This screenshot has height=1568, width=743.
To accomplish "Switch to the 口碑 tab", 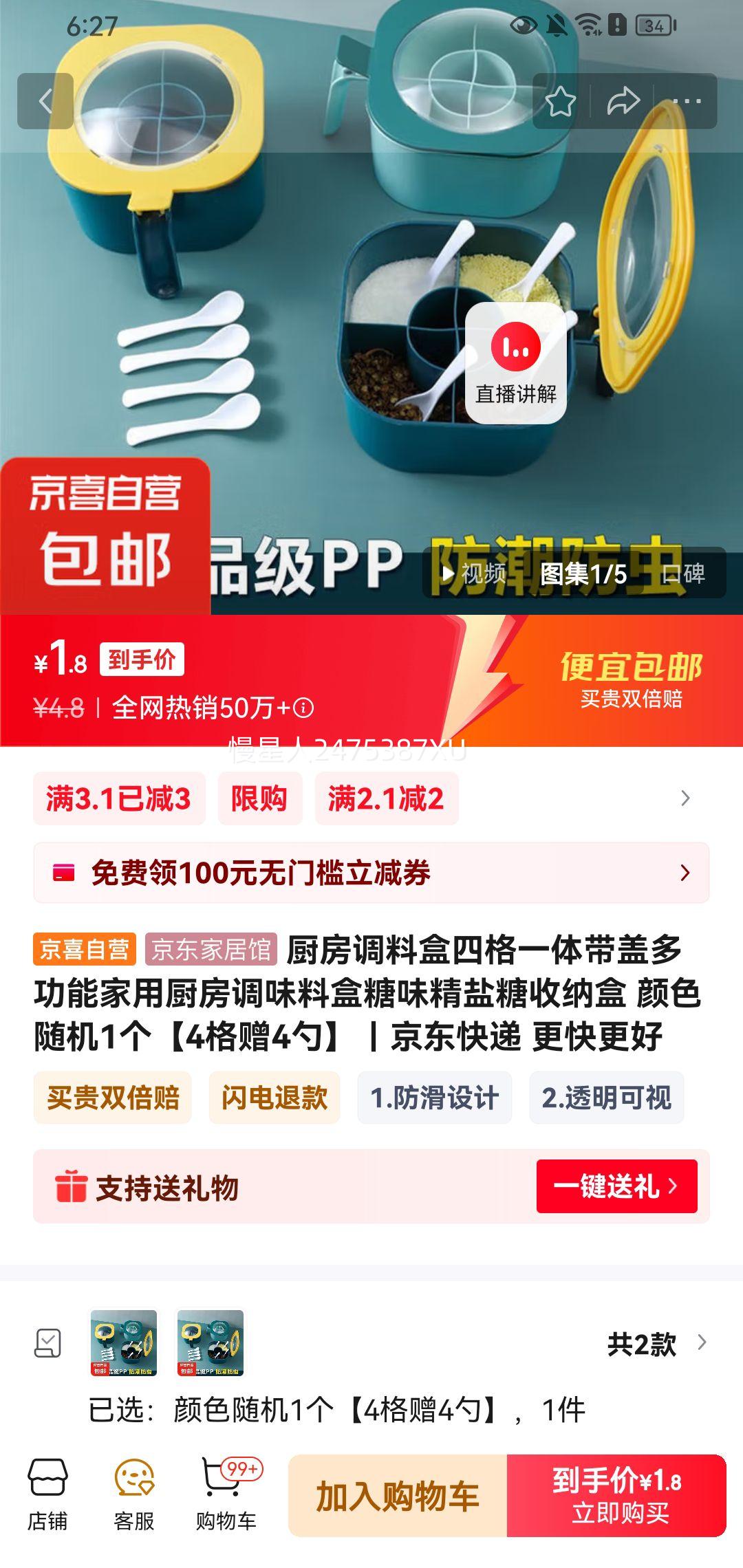I will 683,574.
